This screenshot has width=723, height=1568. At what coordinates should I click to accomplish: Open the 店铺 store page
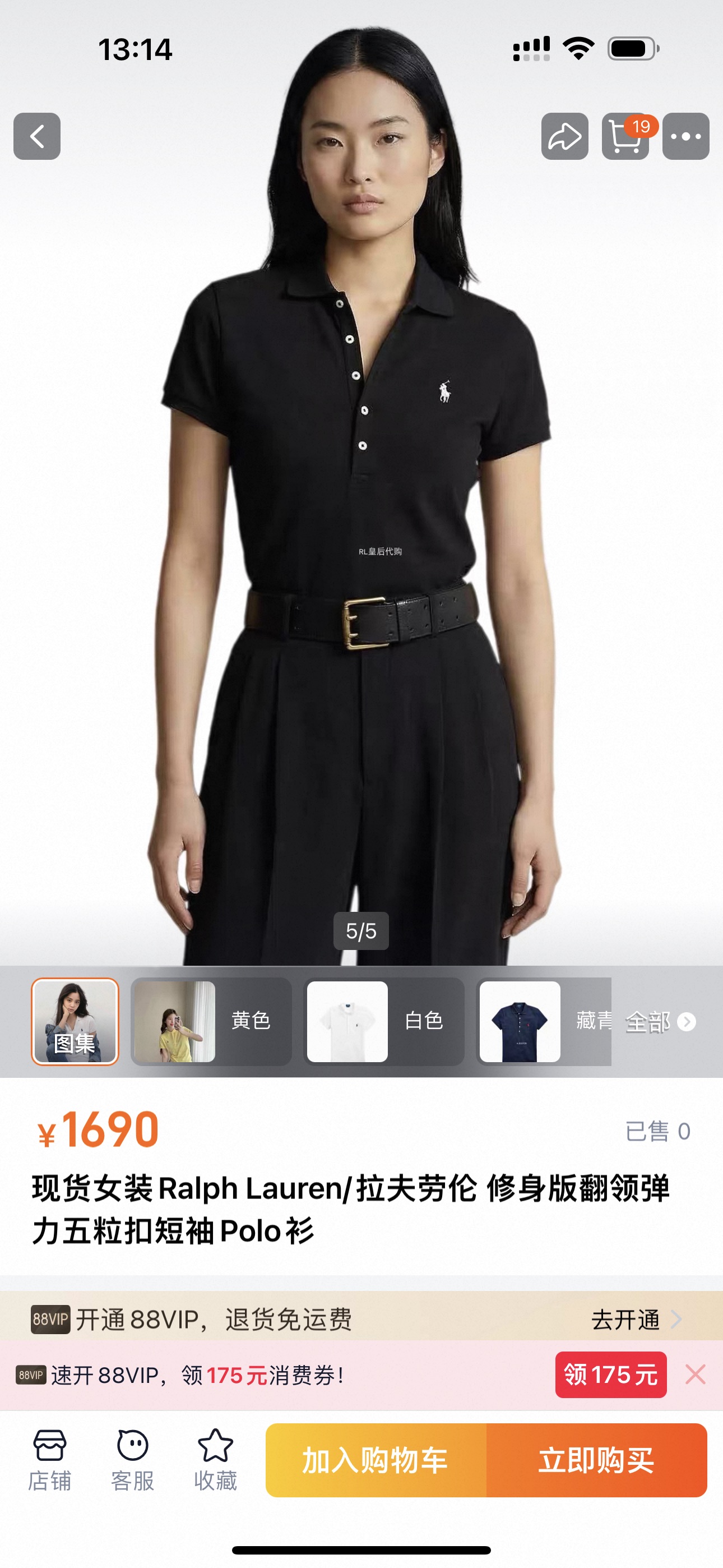coord(50,1460)
